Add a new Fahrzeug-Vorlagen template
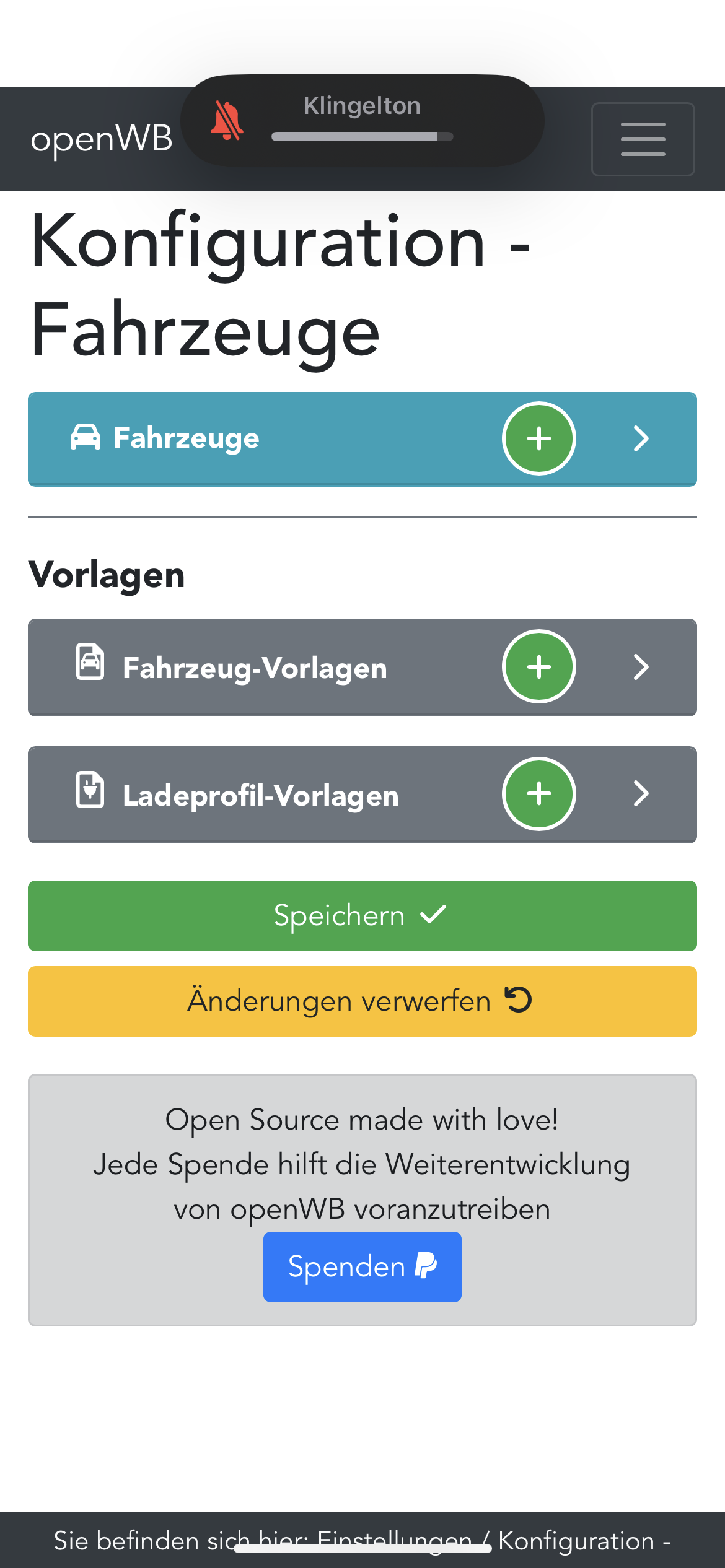This screenshot has width=725, height=1568. (538, 667)
